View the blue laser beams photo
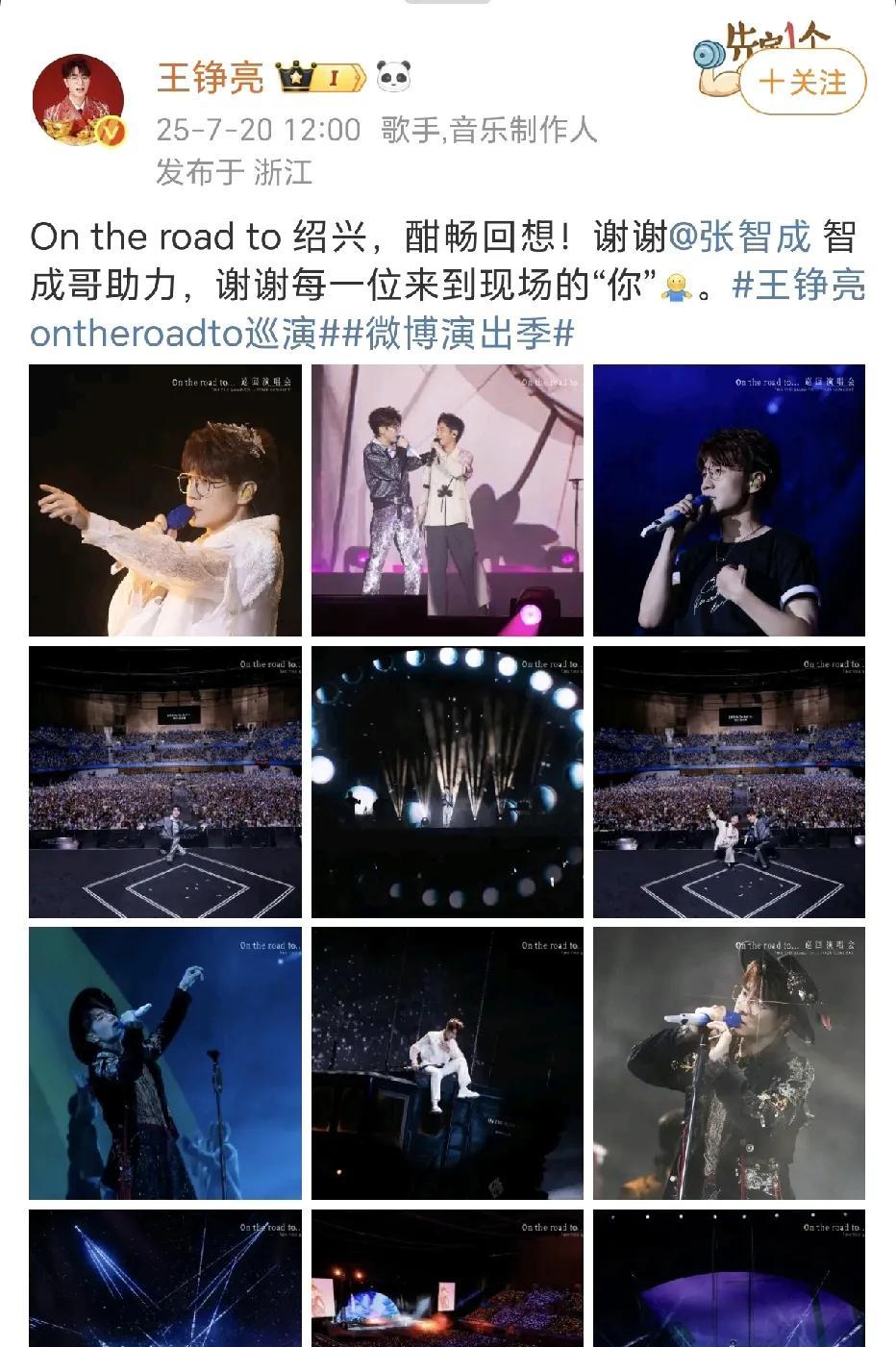This screenshot has height=1347, width=896. pos(165,1279)
